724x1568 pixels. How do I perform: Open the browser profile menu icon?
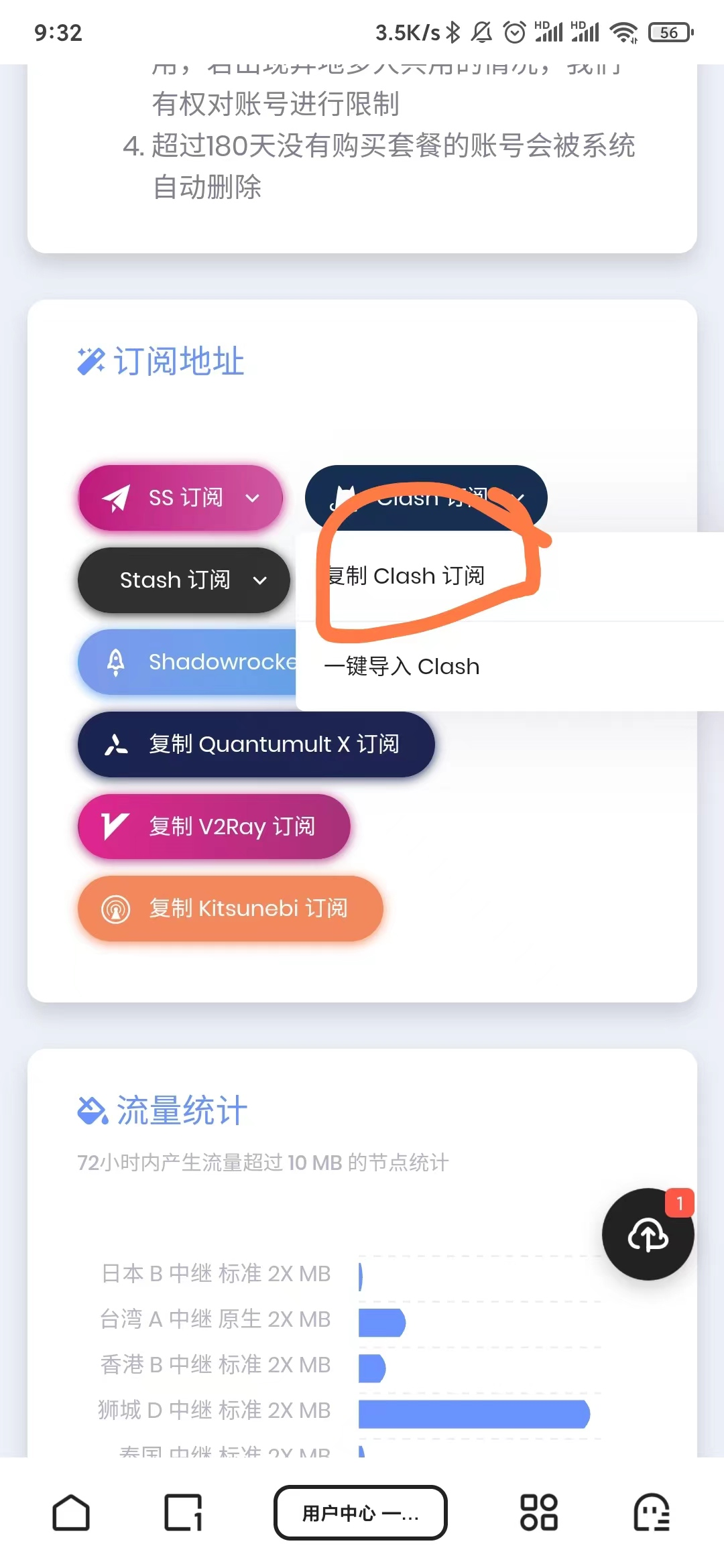(x=652, y=1513)
